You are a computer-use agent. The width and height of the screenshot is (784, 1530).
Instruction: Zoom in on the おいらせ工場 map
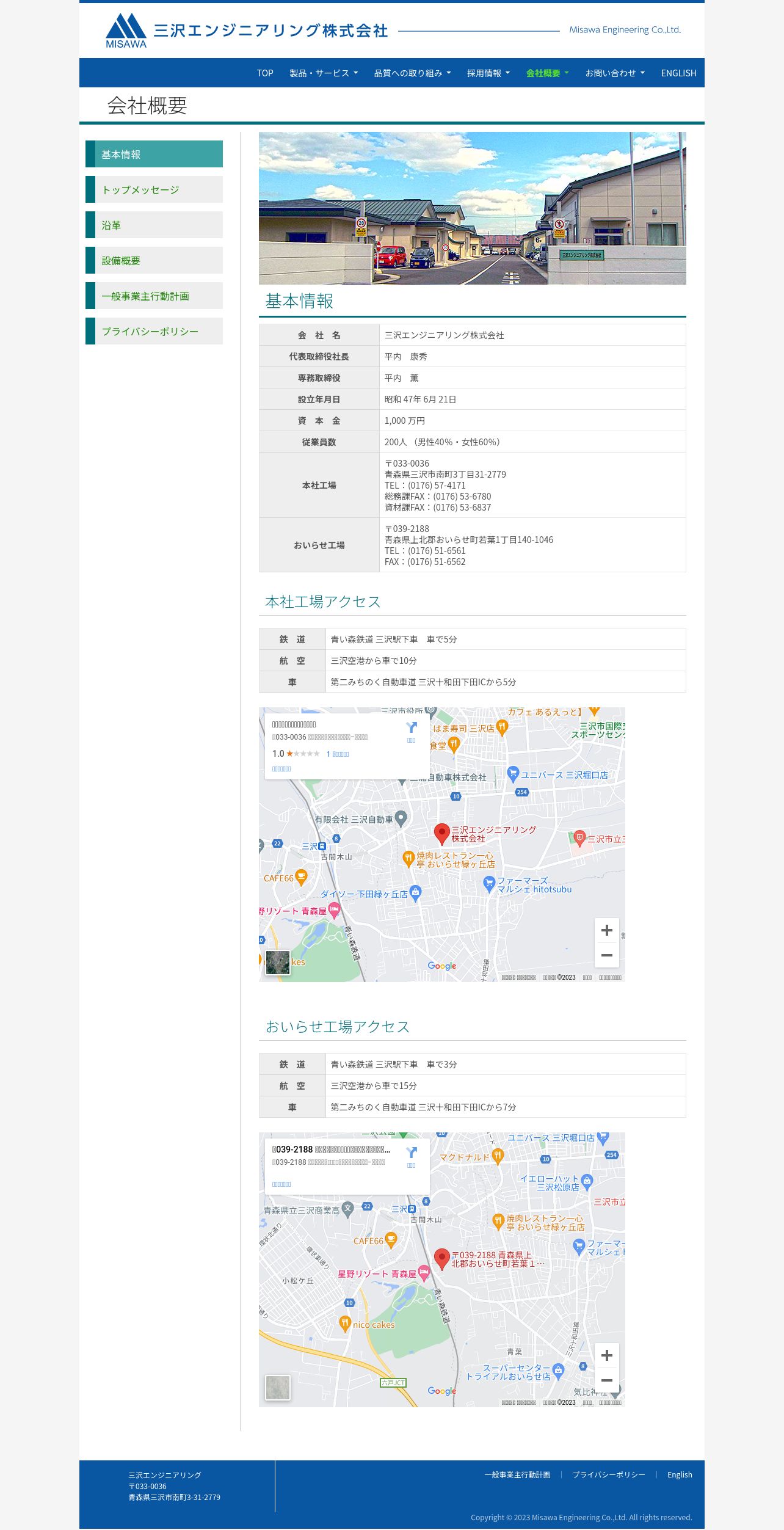point(607,1355)
